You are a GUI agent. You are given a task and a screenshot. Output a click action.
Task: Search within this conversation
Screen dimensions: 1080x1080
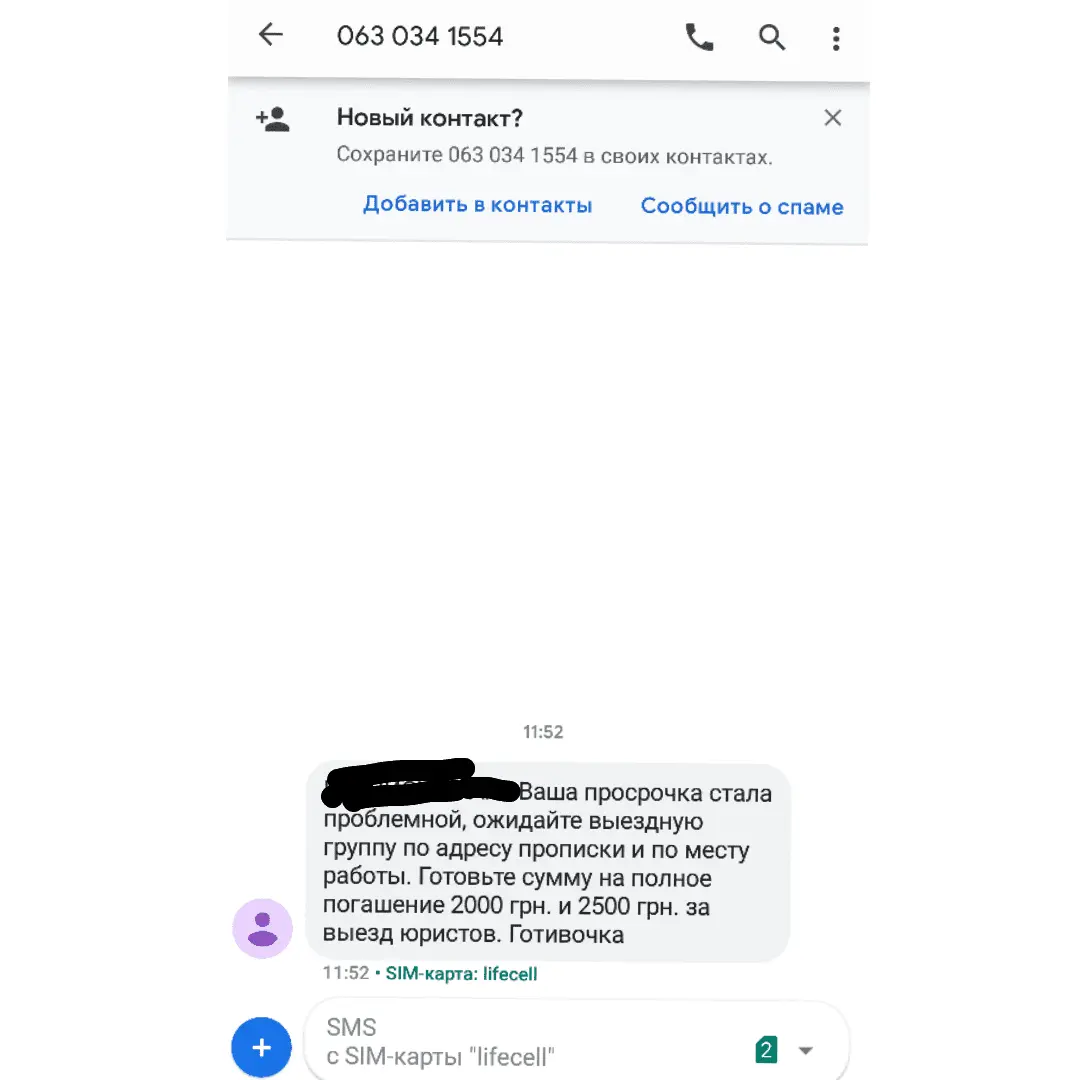click(771, 37)
